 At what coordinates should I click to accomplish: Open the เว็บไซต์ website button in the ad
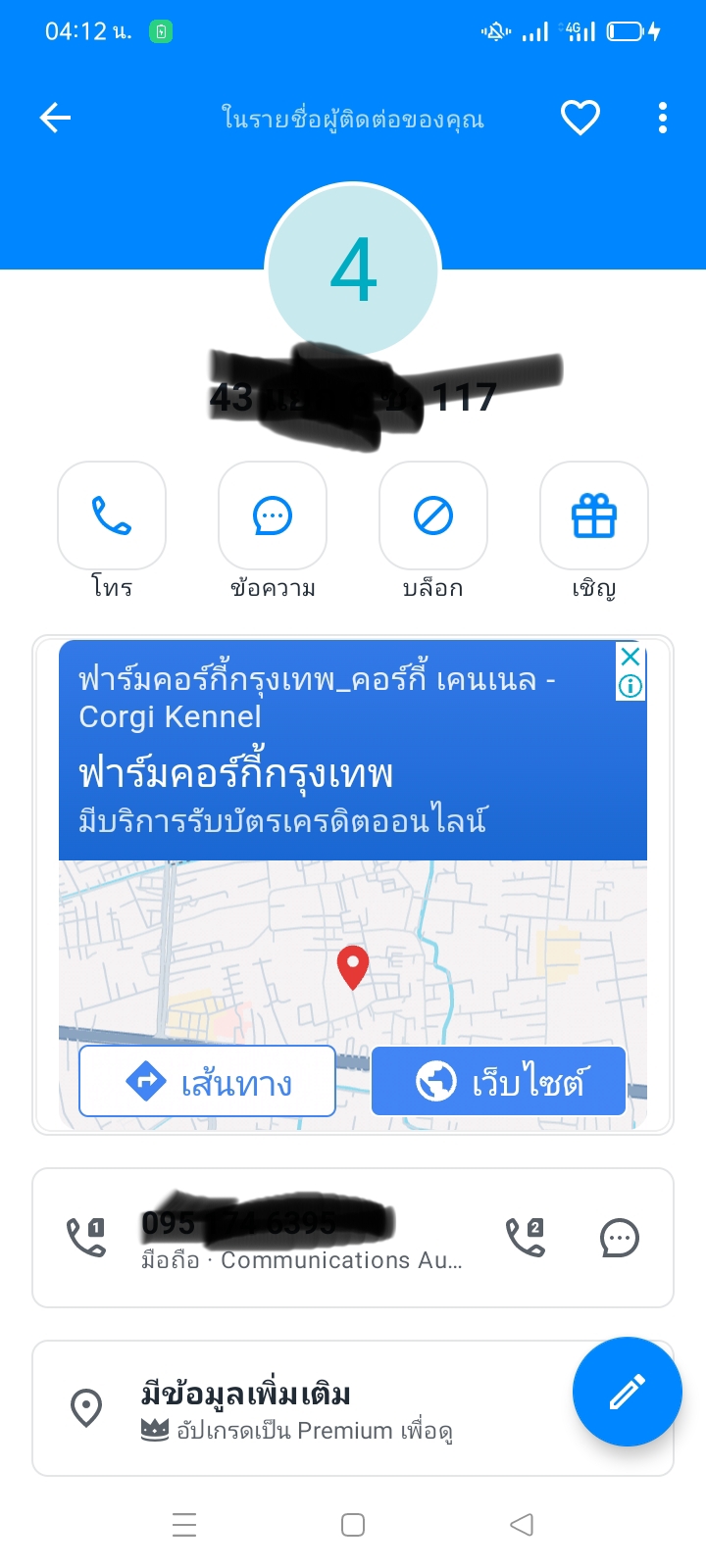coord(498,1082)
